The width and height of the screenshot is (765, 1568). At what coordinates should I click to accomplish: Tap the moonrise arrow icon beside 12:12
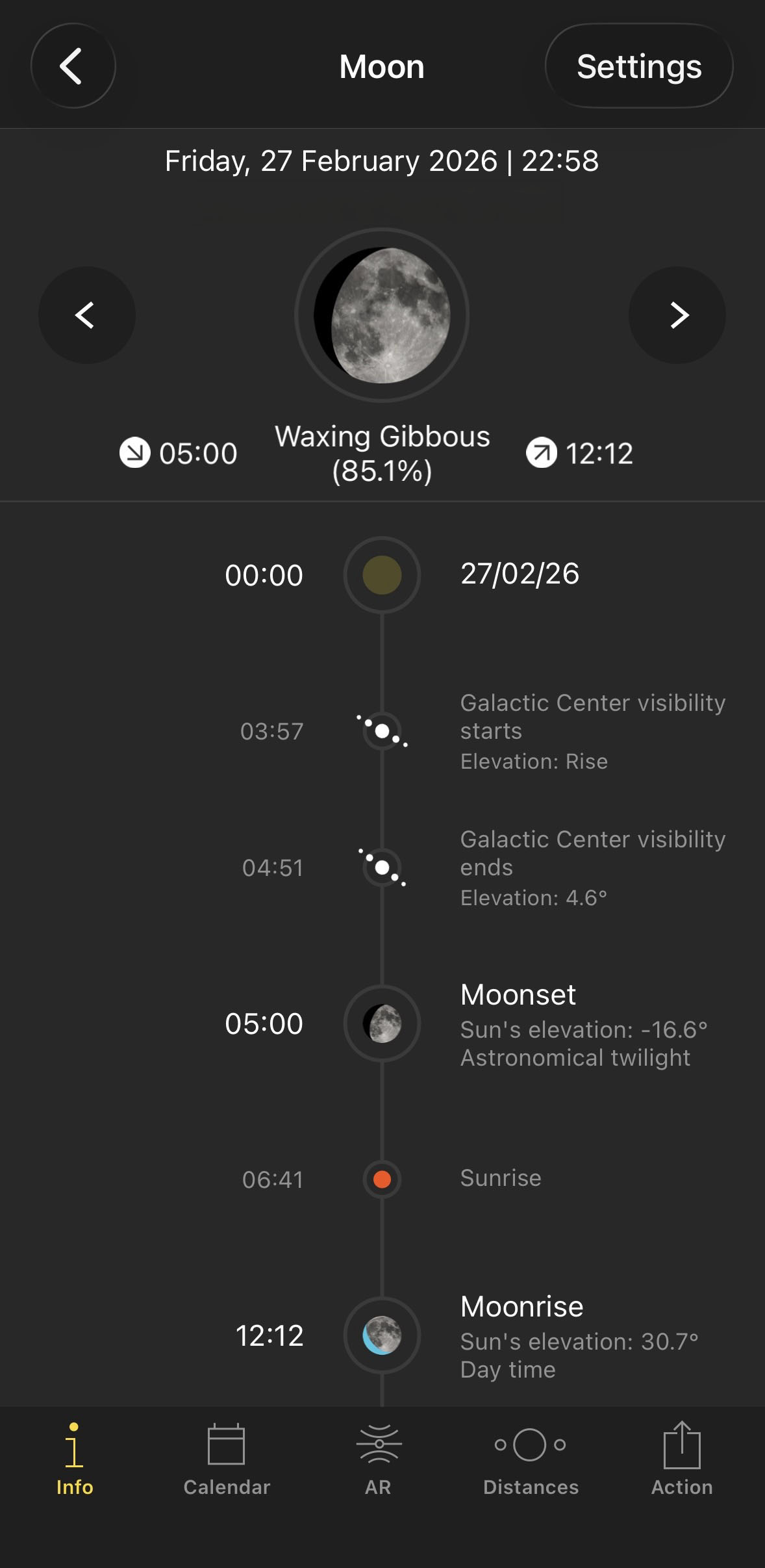pos(542,452)
